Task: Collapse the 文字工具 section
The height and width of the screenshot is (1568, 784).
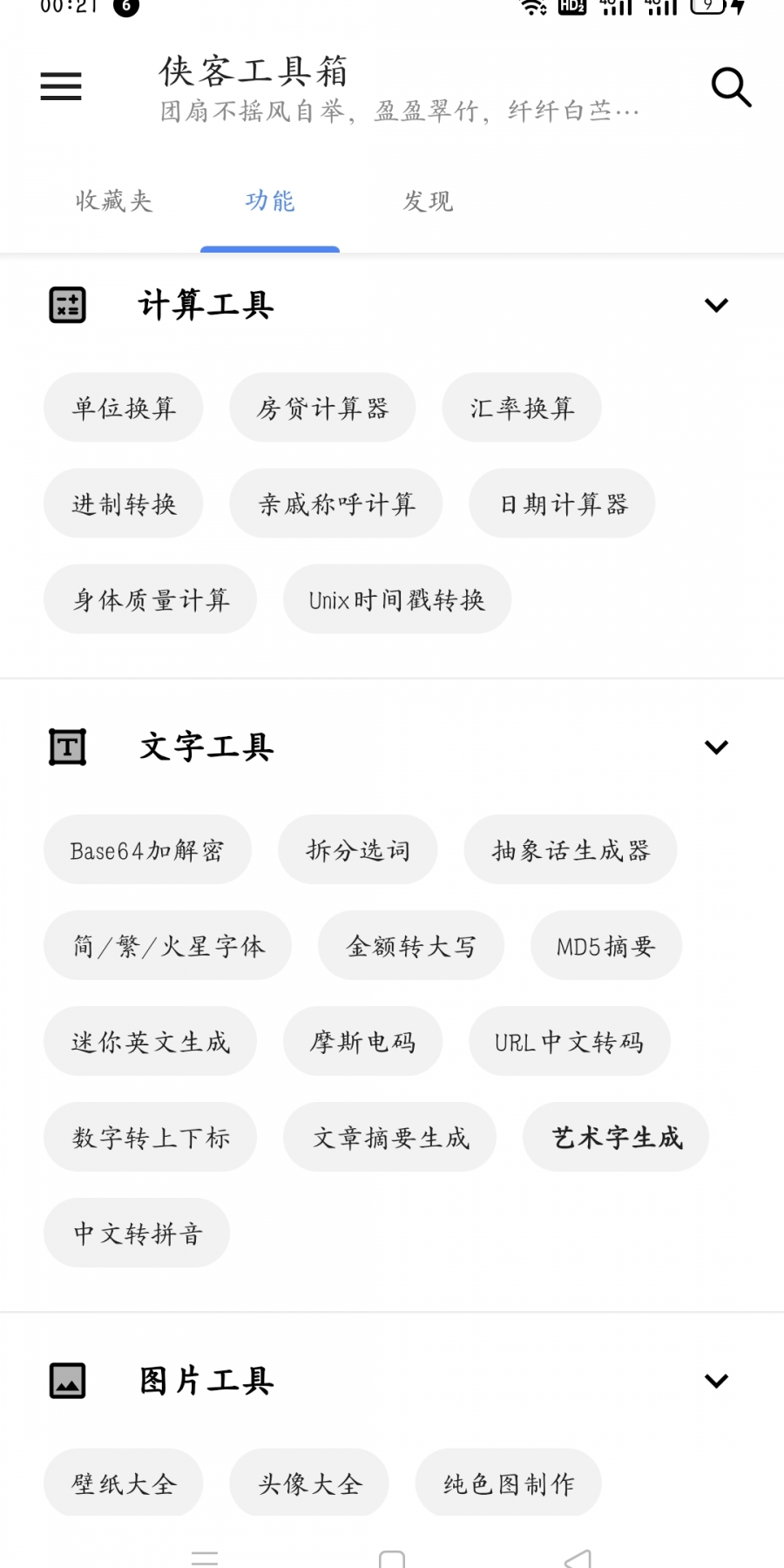Action: coord(716,747)
